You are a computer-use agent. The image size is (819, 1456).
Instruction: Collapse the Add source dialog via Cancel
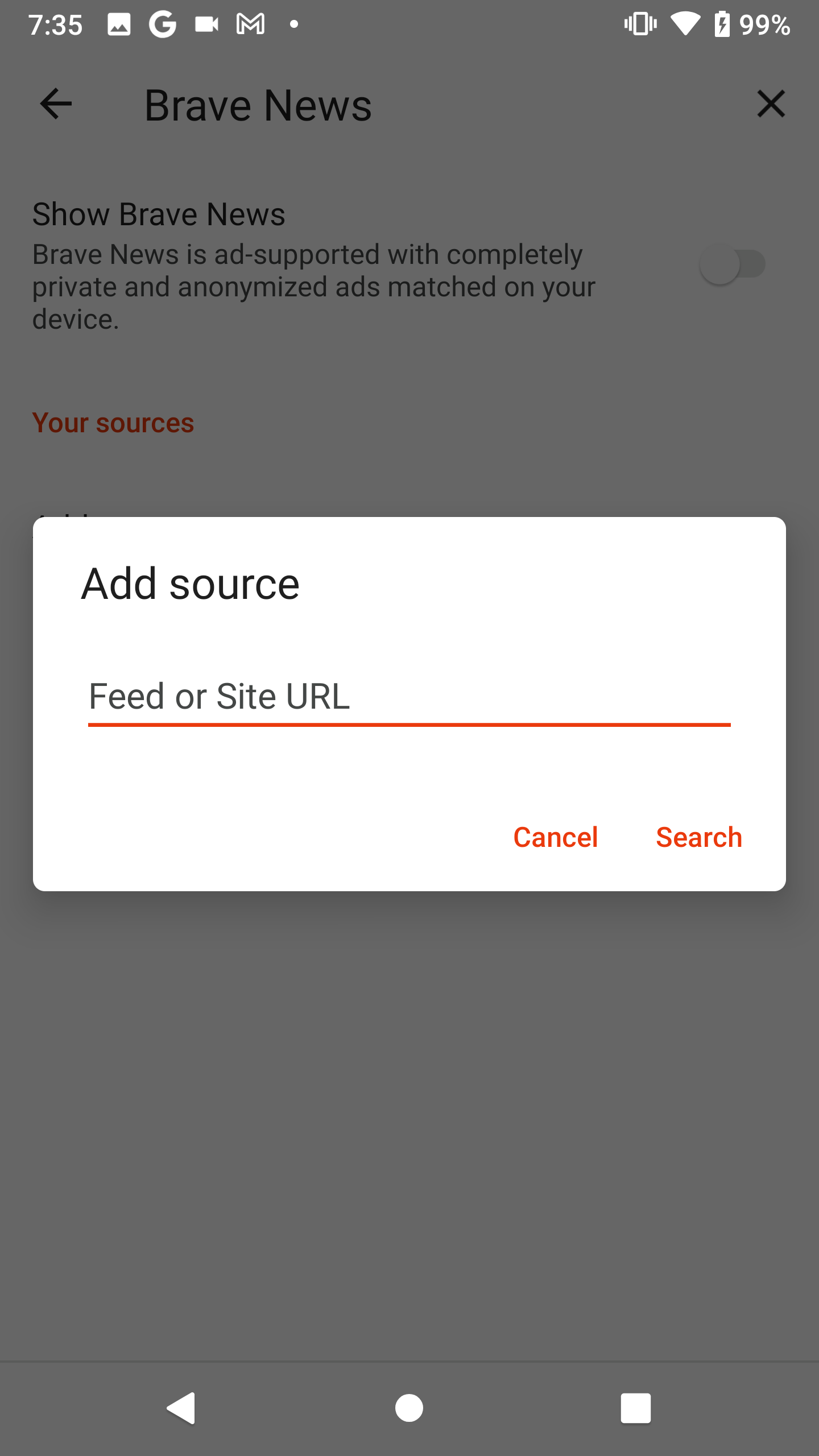coord(555,837)
